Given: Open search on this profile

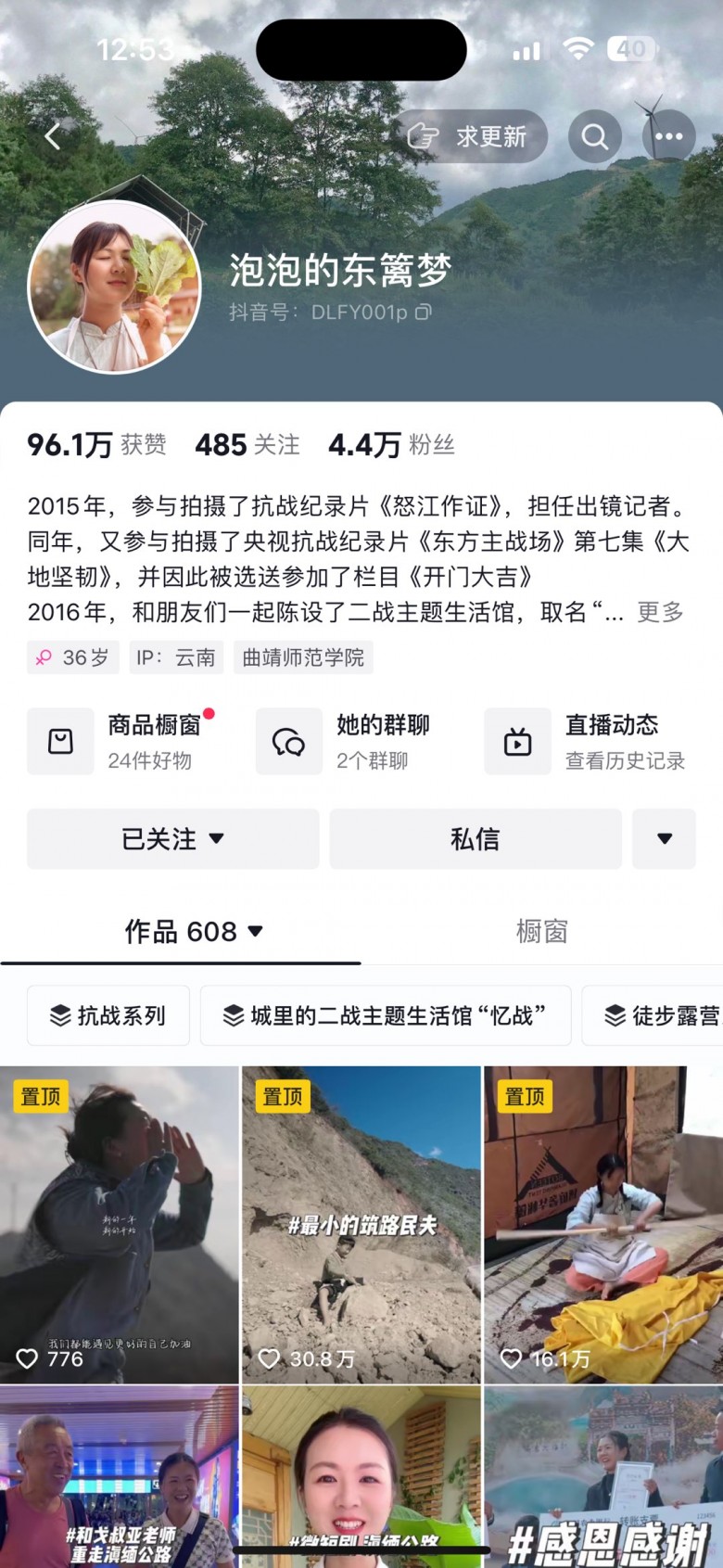Looking at the screenshot, I should (x=594, y=137).
